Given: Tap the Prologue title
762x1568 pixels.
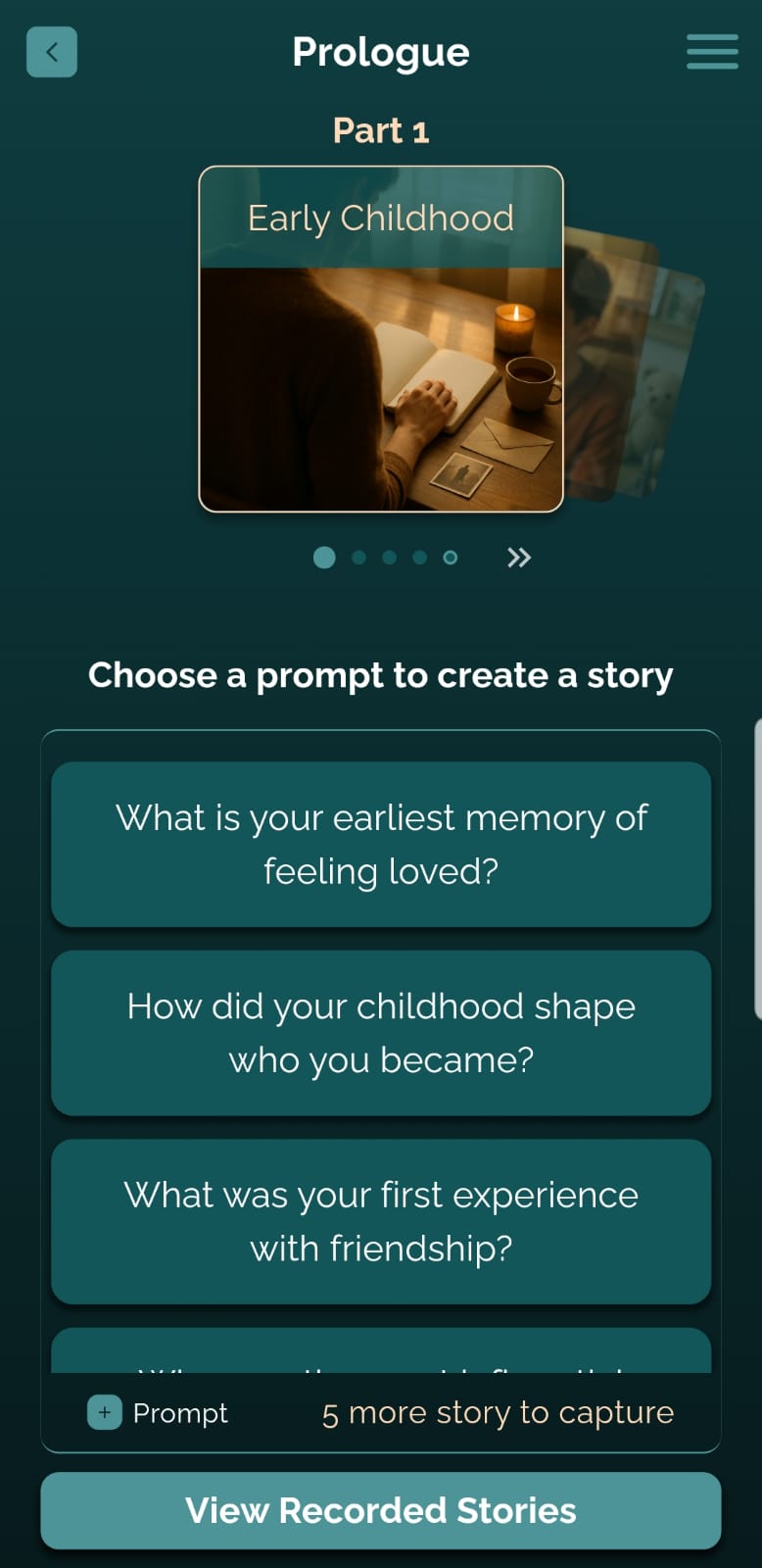Looking at the screenshot, I should (x=381, y=52).
